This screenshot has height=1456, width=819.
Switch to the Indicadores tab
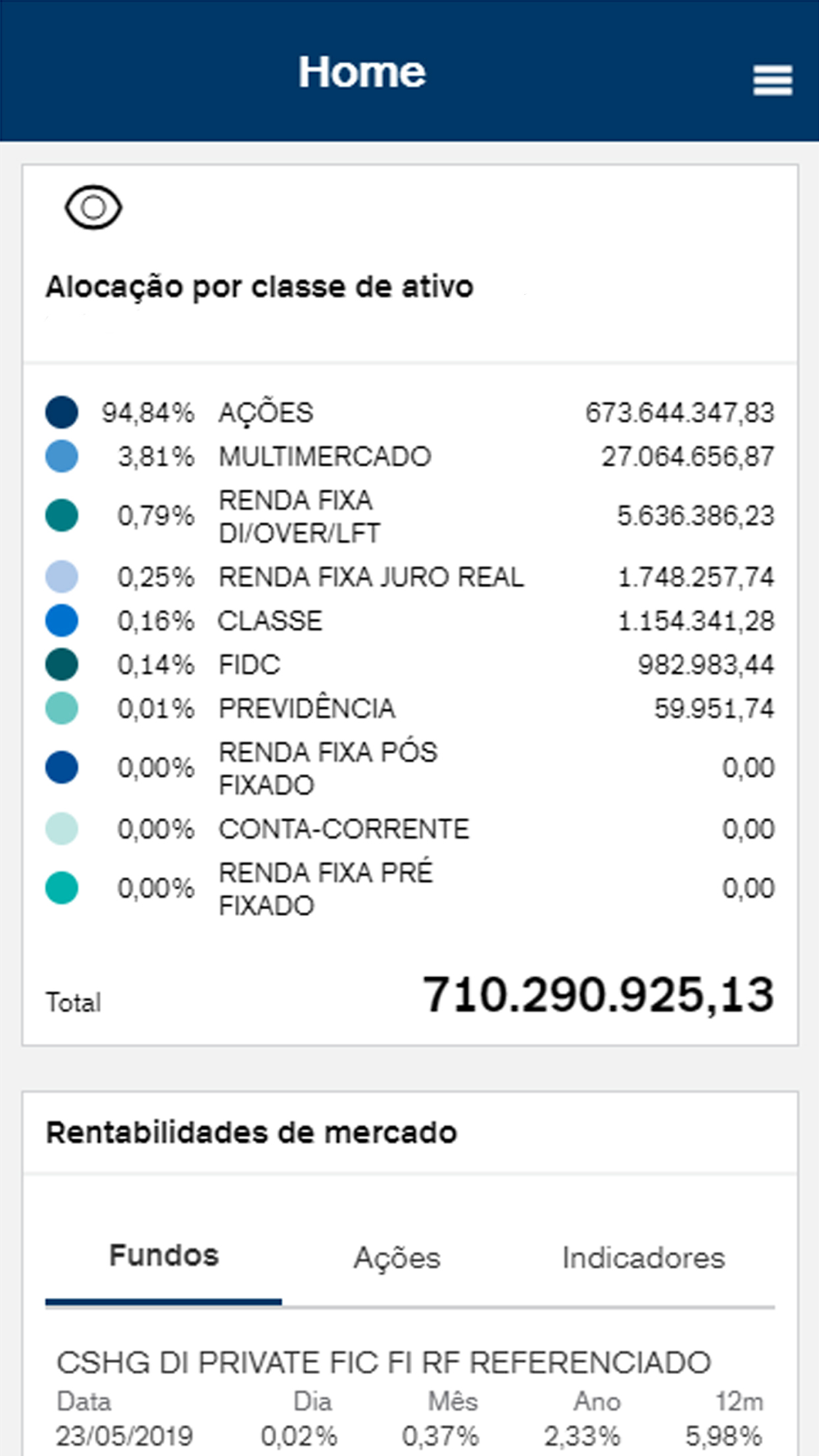point(643,1258)
